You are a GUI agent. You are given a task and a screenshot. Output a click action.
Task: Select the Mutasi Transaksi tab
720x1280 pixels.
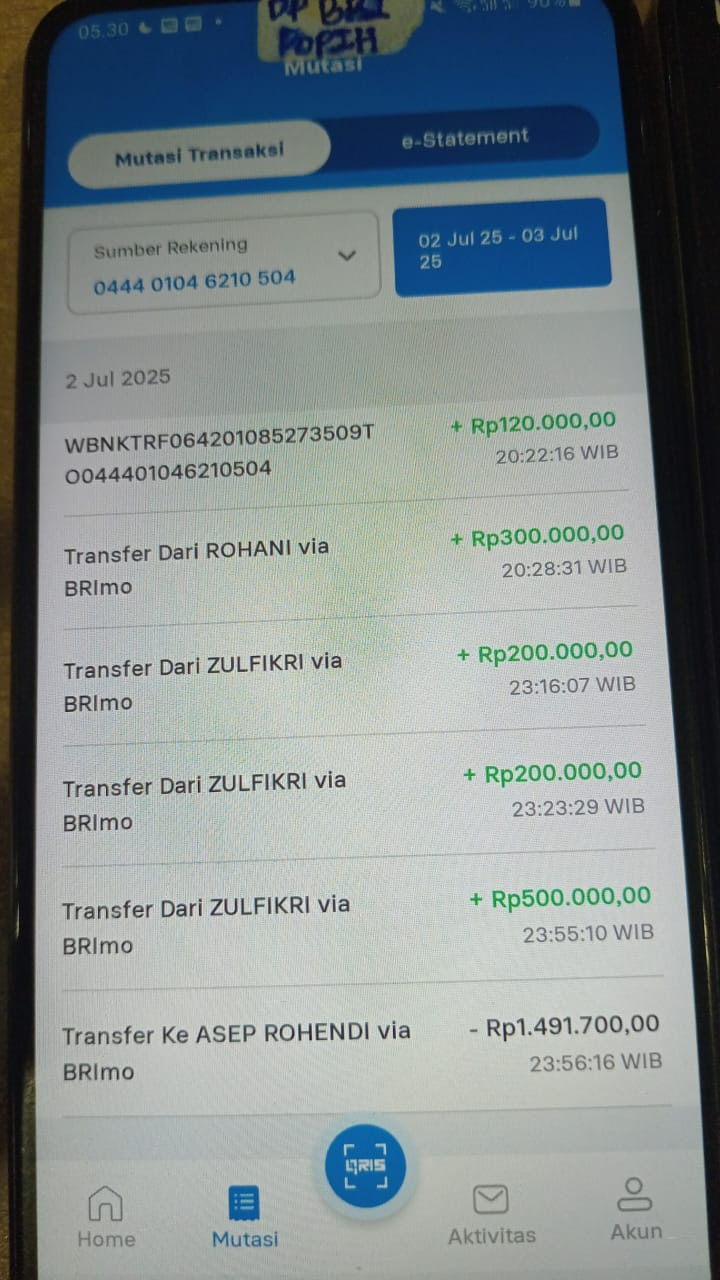coord(199,154)
